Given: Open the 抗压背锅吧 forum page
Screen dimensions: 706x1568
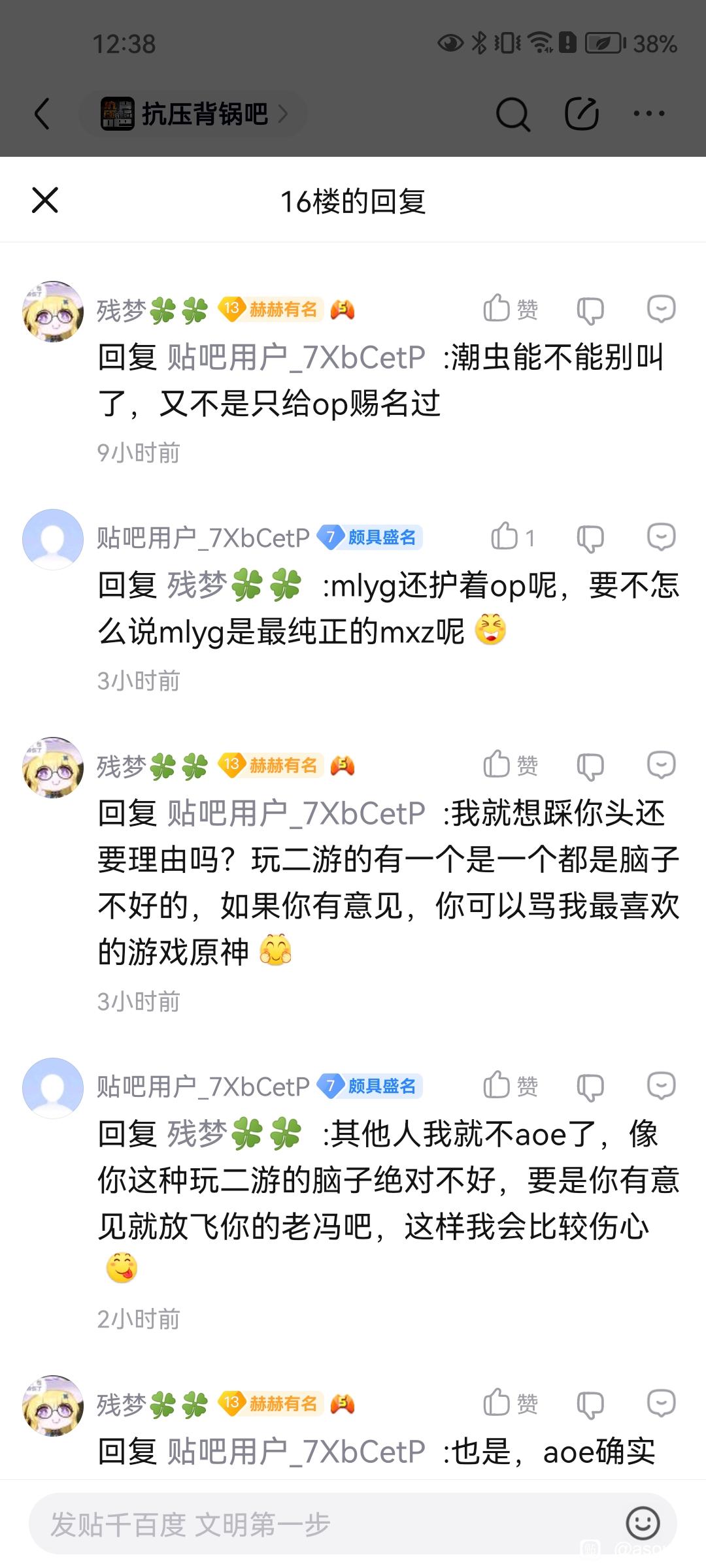Looking at the screenshot, I should [x=193, y=114].
